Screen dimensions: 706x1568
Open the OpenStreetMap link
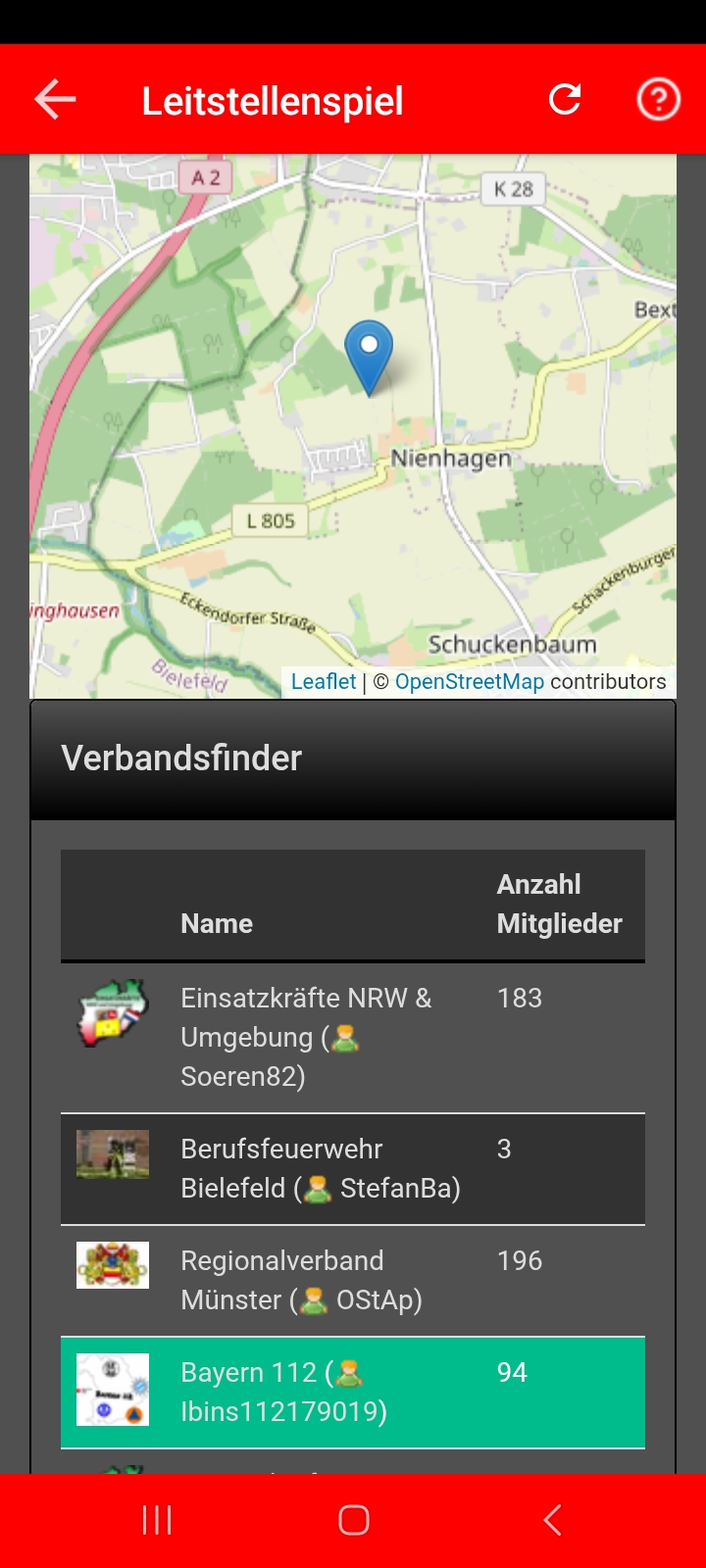click(469, 682)
